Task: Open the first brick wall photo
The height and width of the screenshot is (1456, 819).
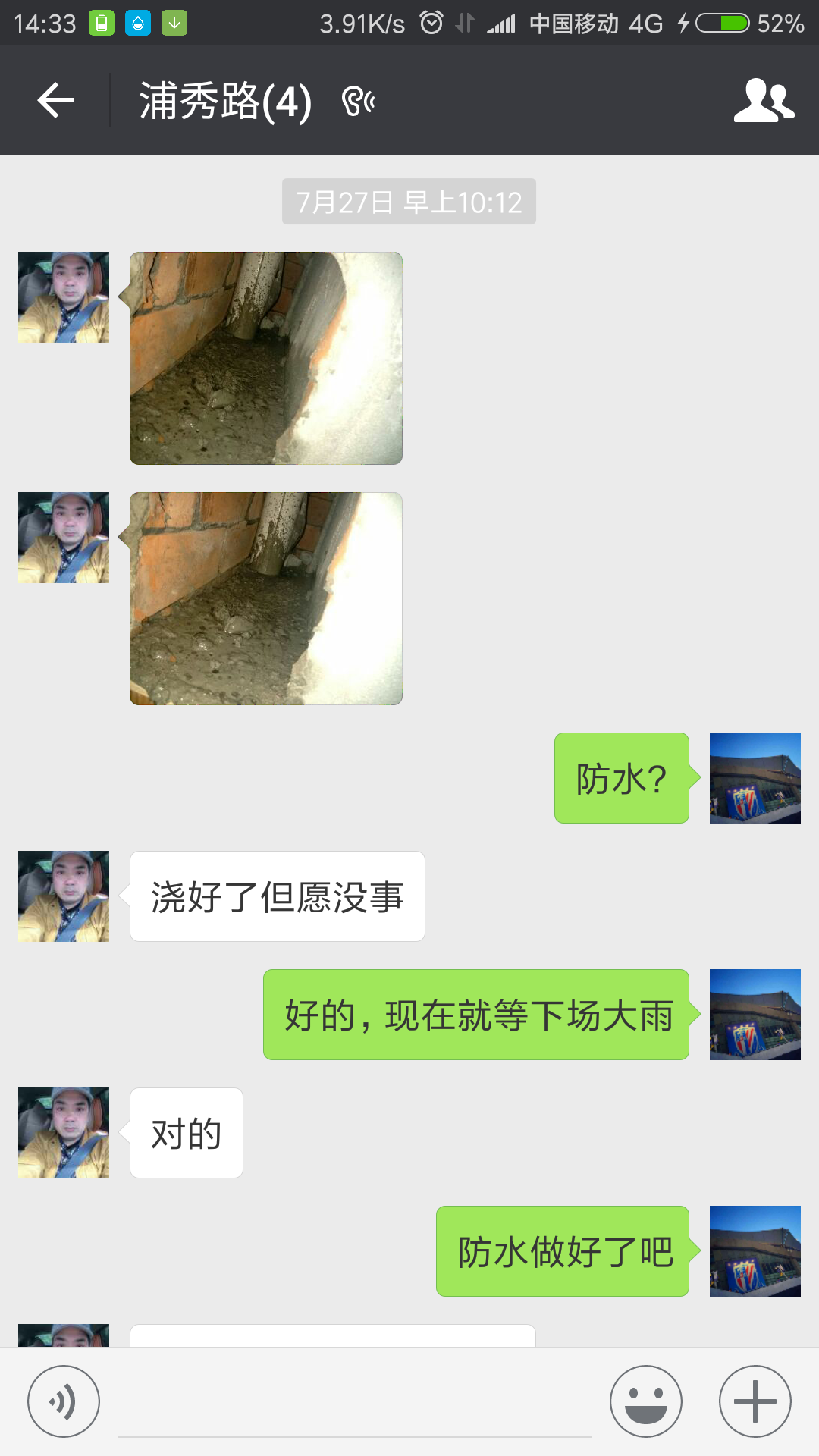Action: click(x=265, y=358)
